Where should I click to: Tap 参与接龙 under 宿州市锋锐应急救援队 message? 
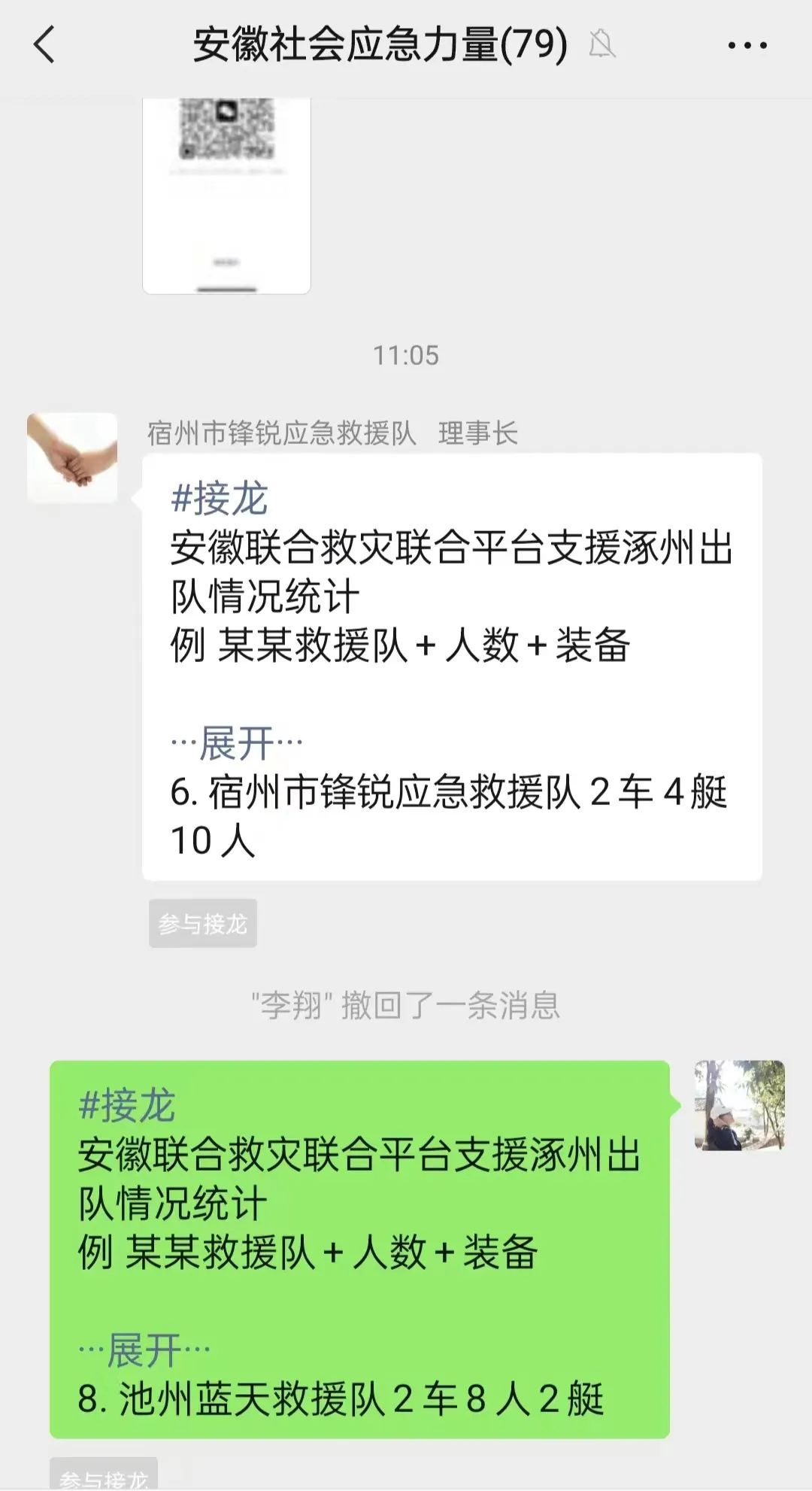tap(203, 923)
